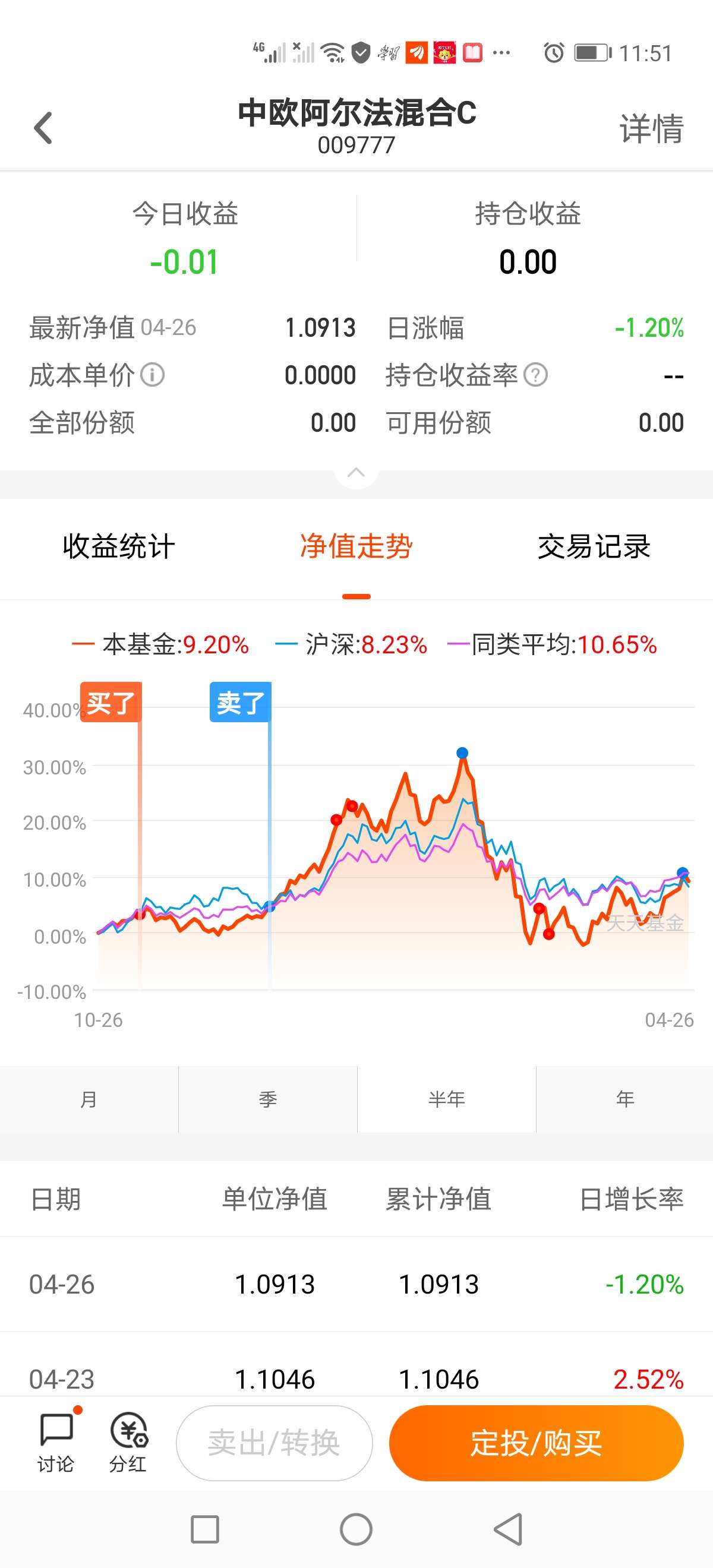The height and width of the screenshot is (1568, 713).
Task: Switch to the 交易记录 tab
Action: click(594, 547)
